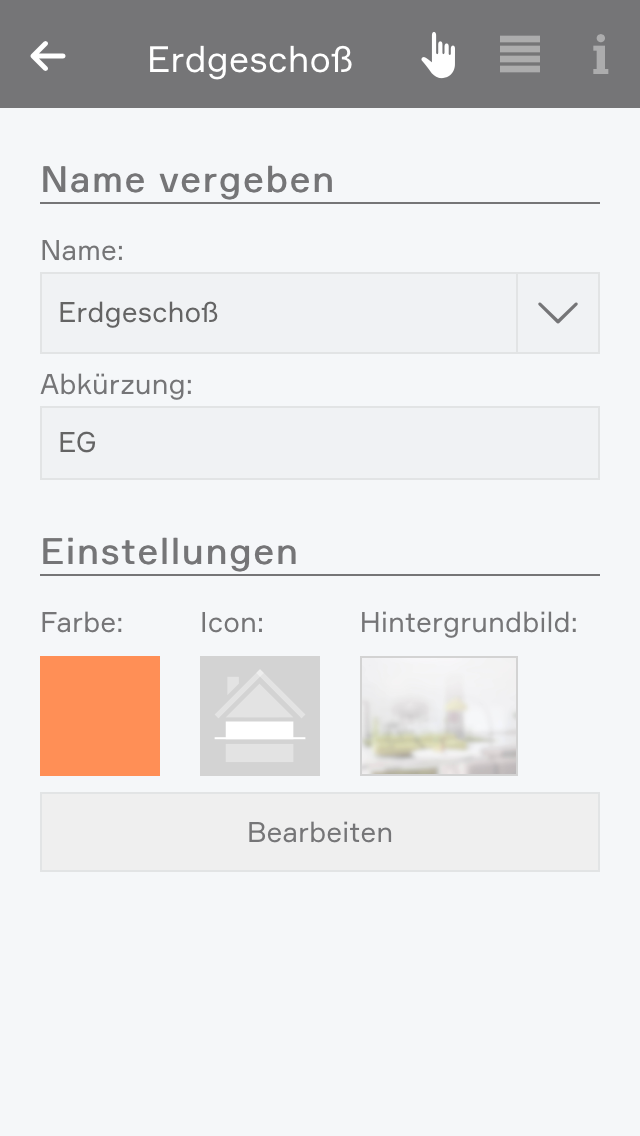The image size is (640, 1136).
Task: Open the Hintergrundbild thumbnail
Action: 439,716
